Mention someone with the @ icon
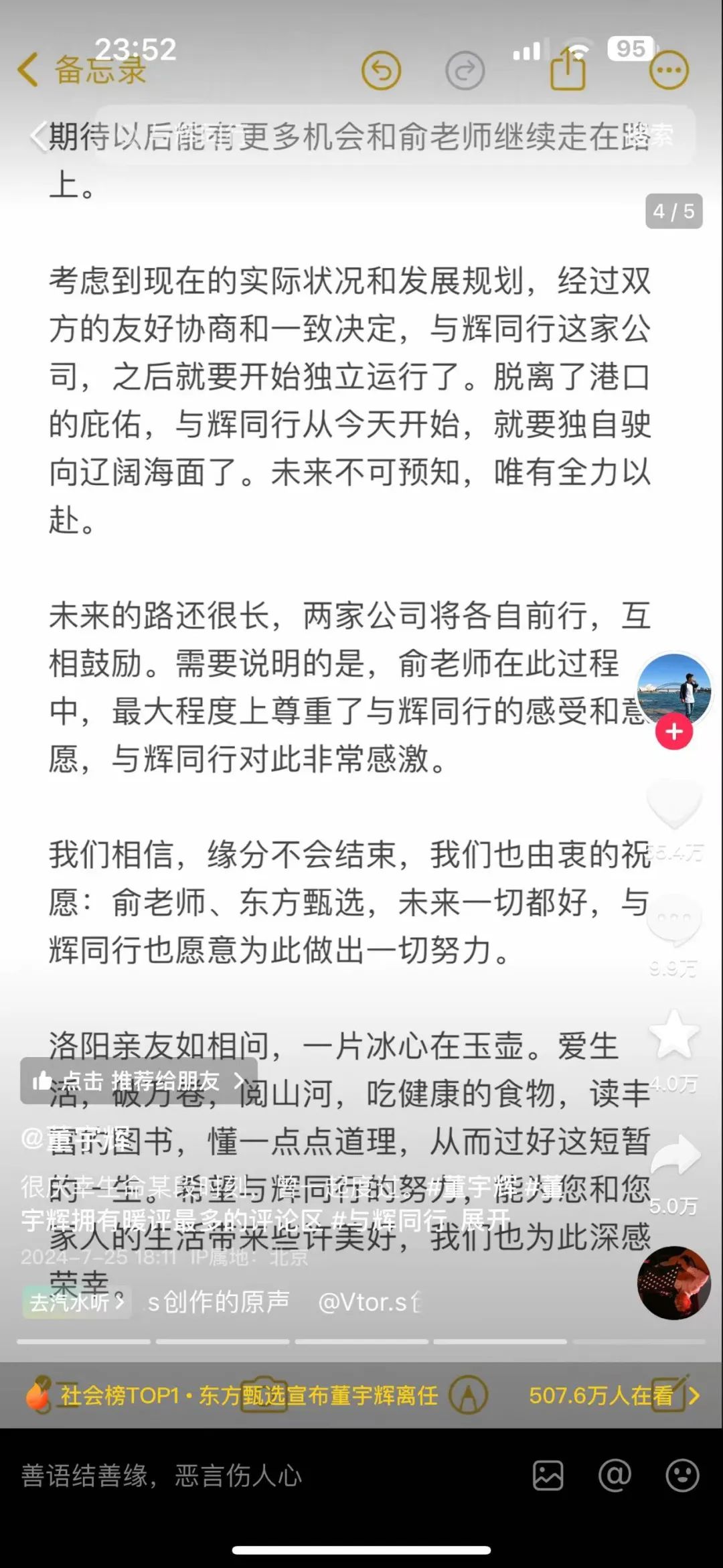This screenshot has width=723, height=1568. tap(615, 1476)
